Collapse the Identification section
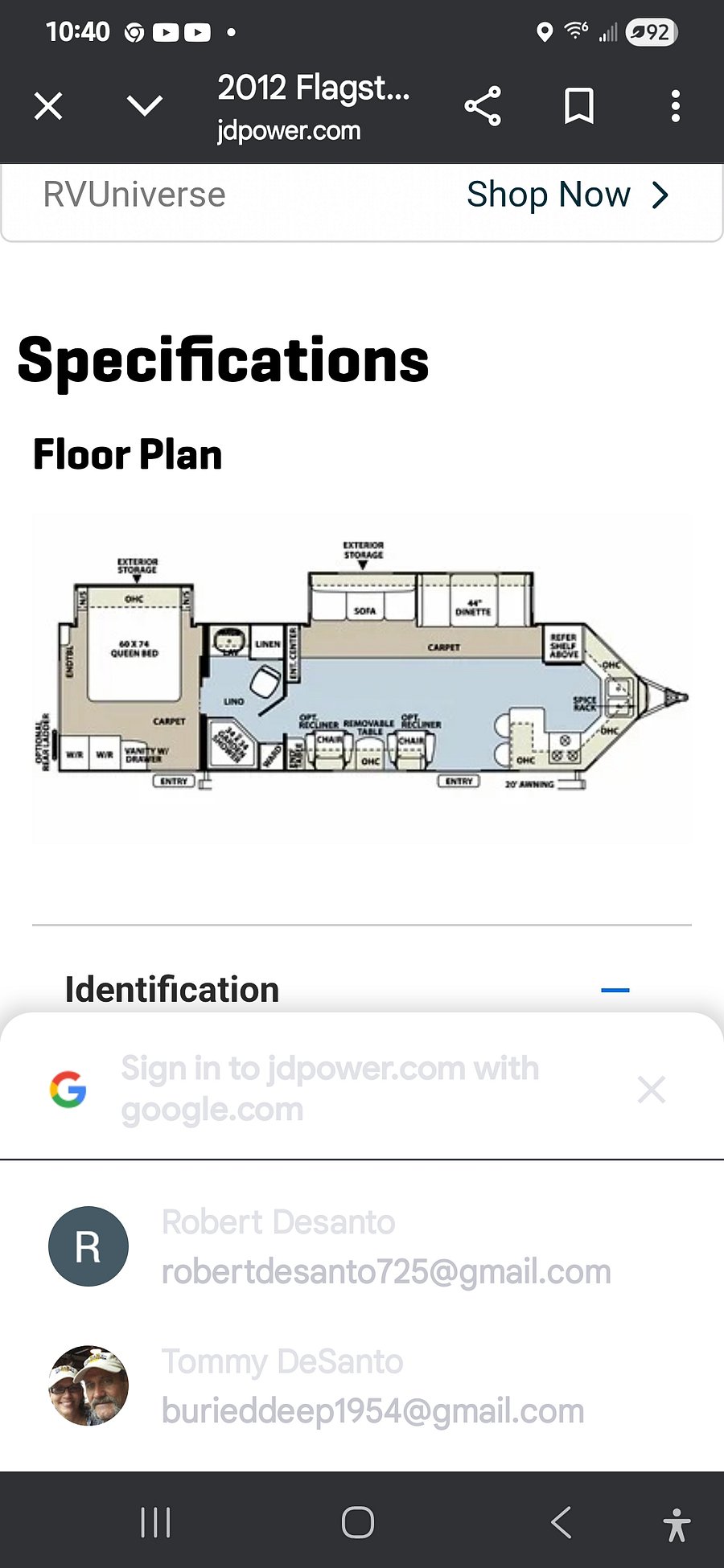 (615, 990)
